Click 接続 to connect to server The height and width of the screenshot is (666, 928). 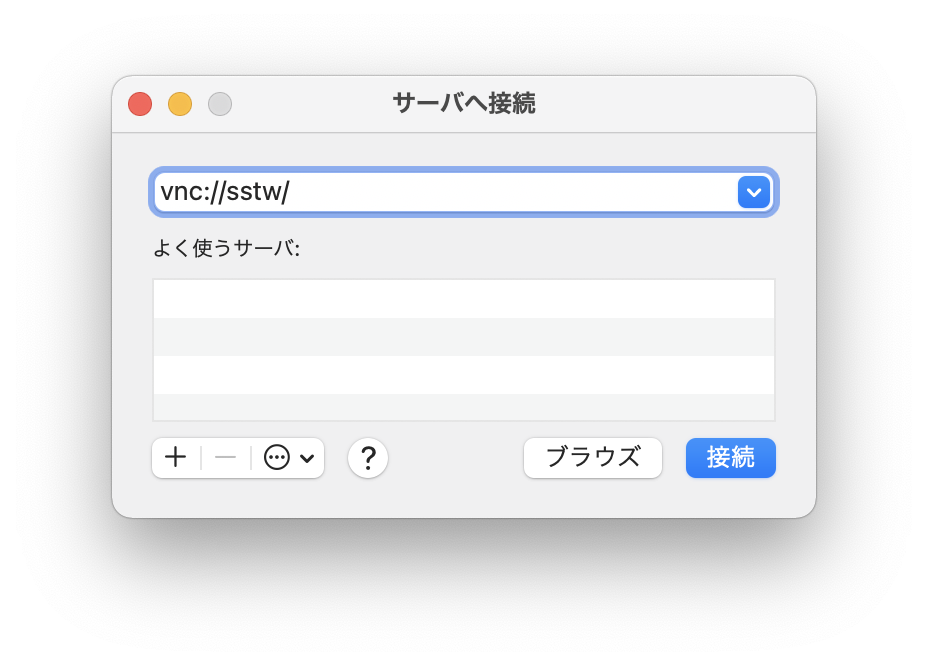click(x=730, y=458)
